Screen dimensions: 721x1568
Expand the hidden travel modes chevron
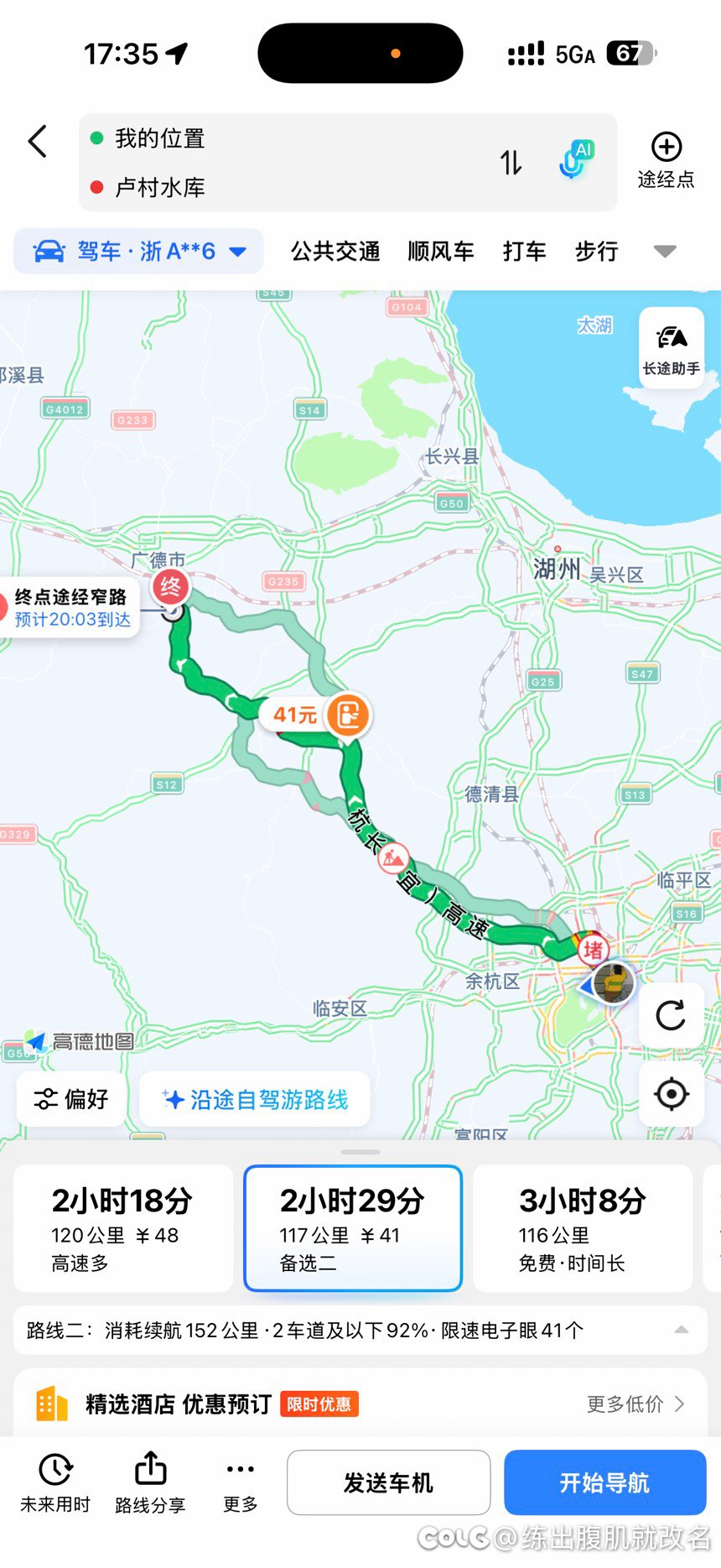(x=664, y=251)
